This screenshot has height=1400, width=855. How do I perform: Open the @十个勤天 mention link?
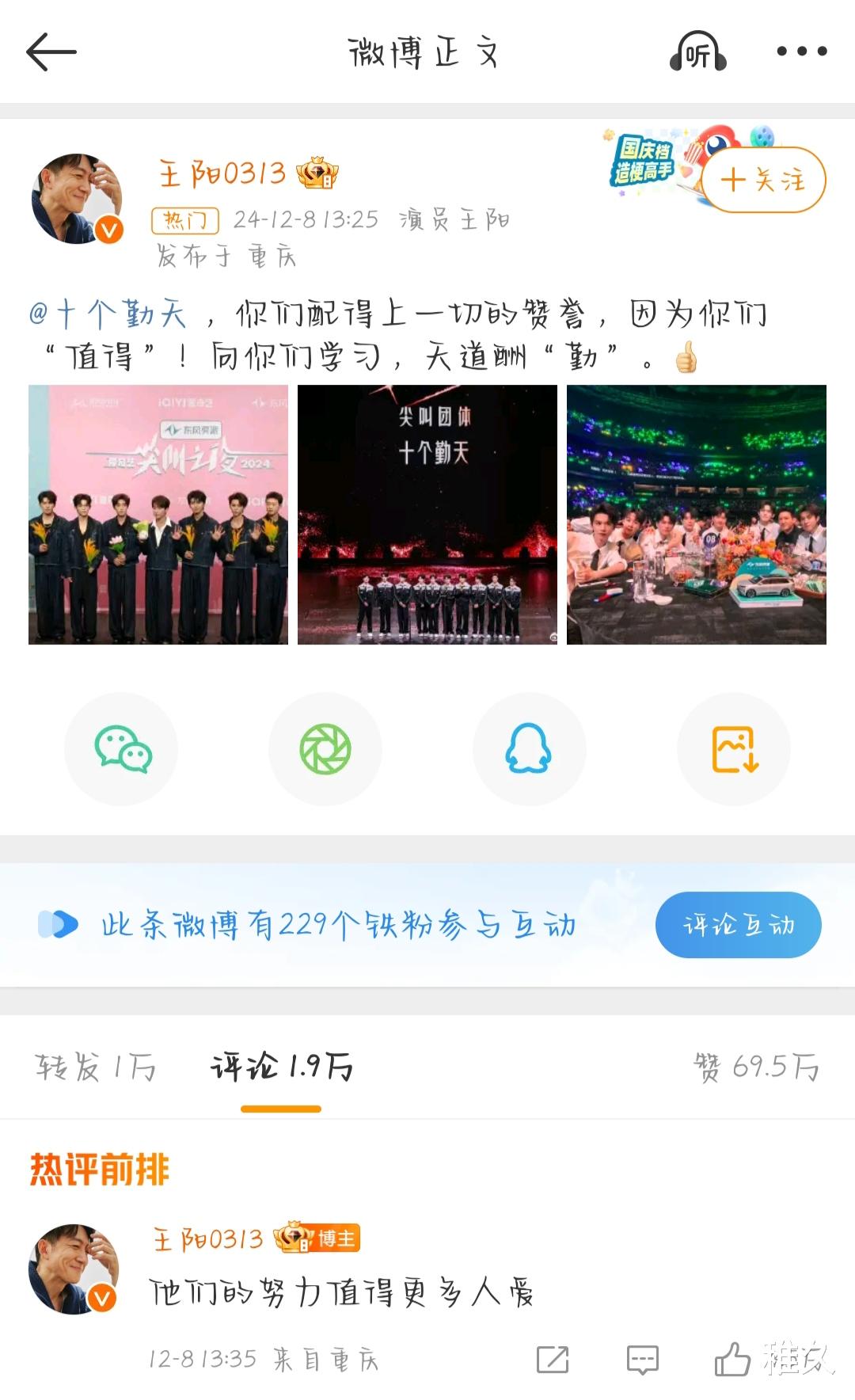coord(108,314)
